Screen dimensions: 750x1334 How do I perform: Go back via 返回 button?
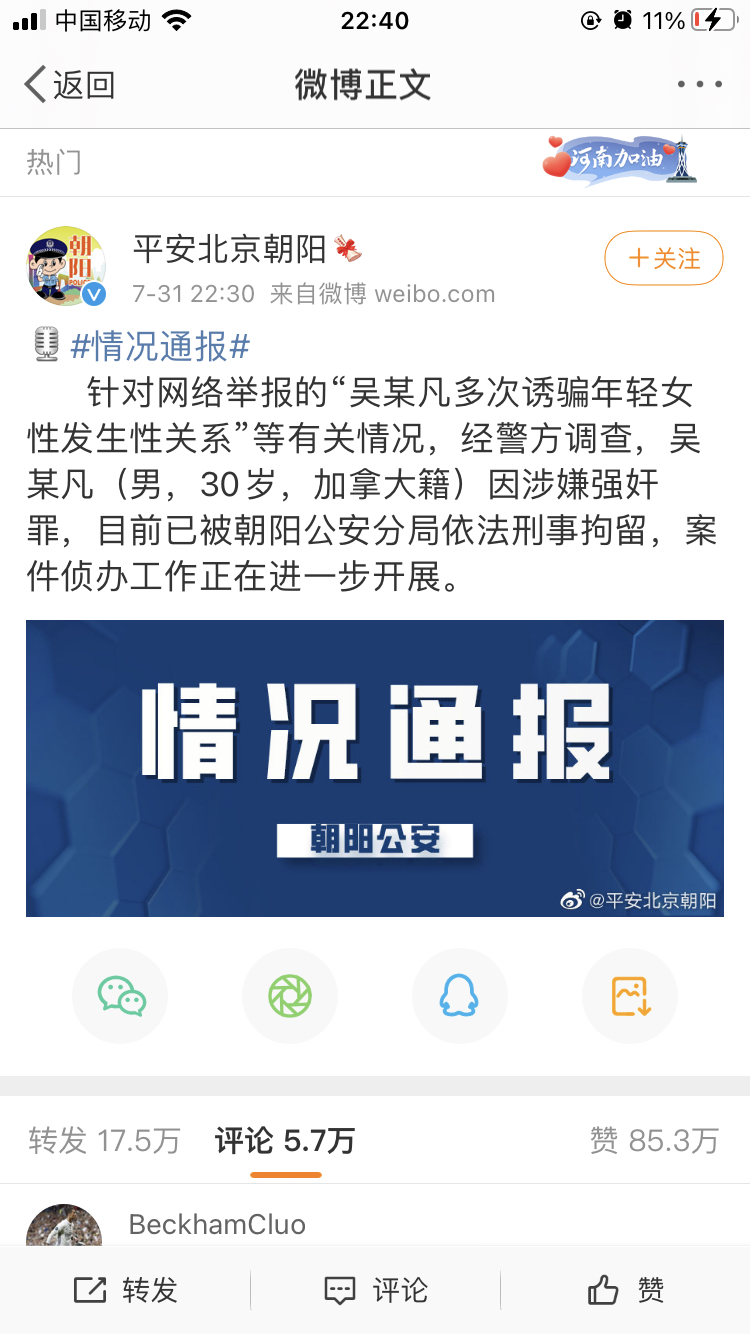pyautogui.click(x=68, y=85)
